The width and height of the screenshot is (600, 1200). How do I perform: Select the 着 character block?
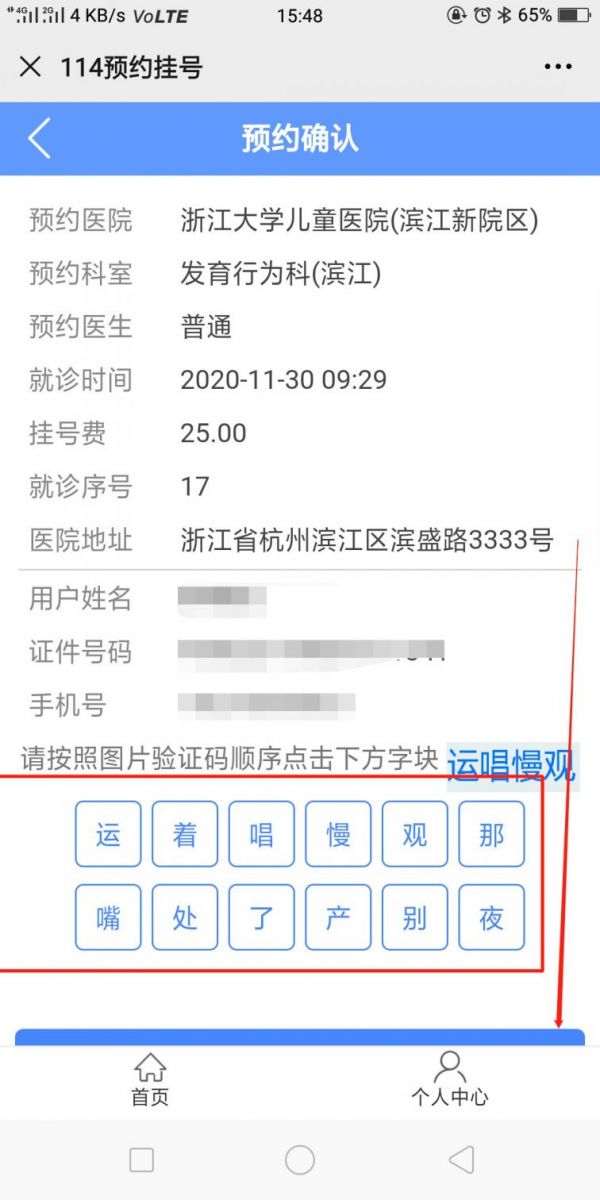pyautogui.click(x=185, y=834)
